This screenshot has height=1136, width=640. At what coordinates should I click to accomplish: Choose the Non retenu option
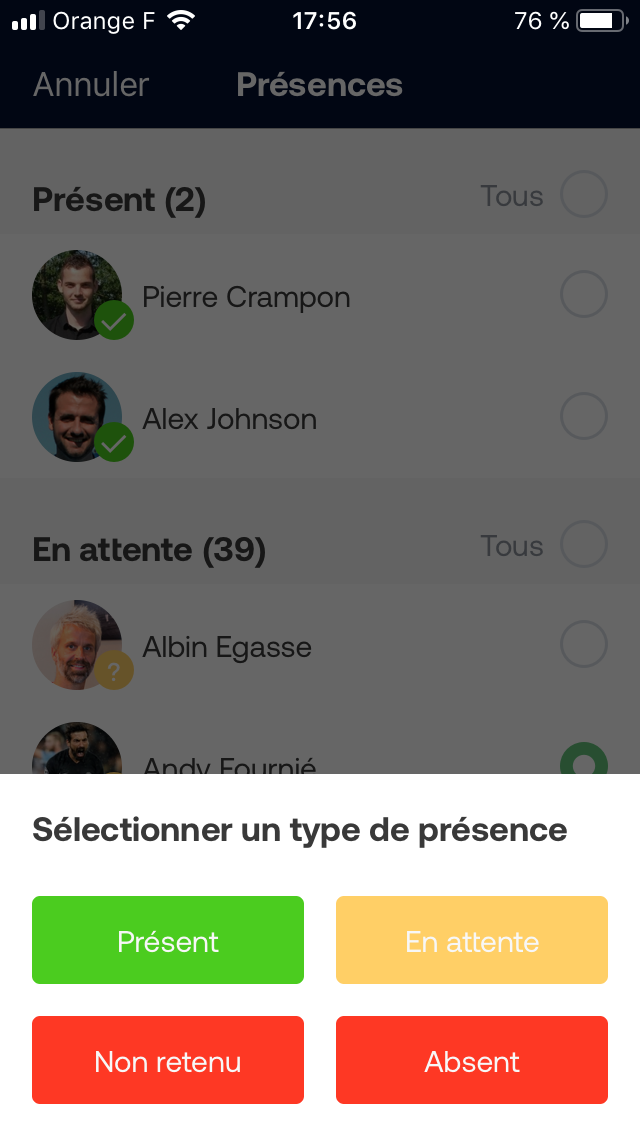(168, 1060)
